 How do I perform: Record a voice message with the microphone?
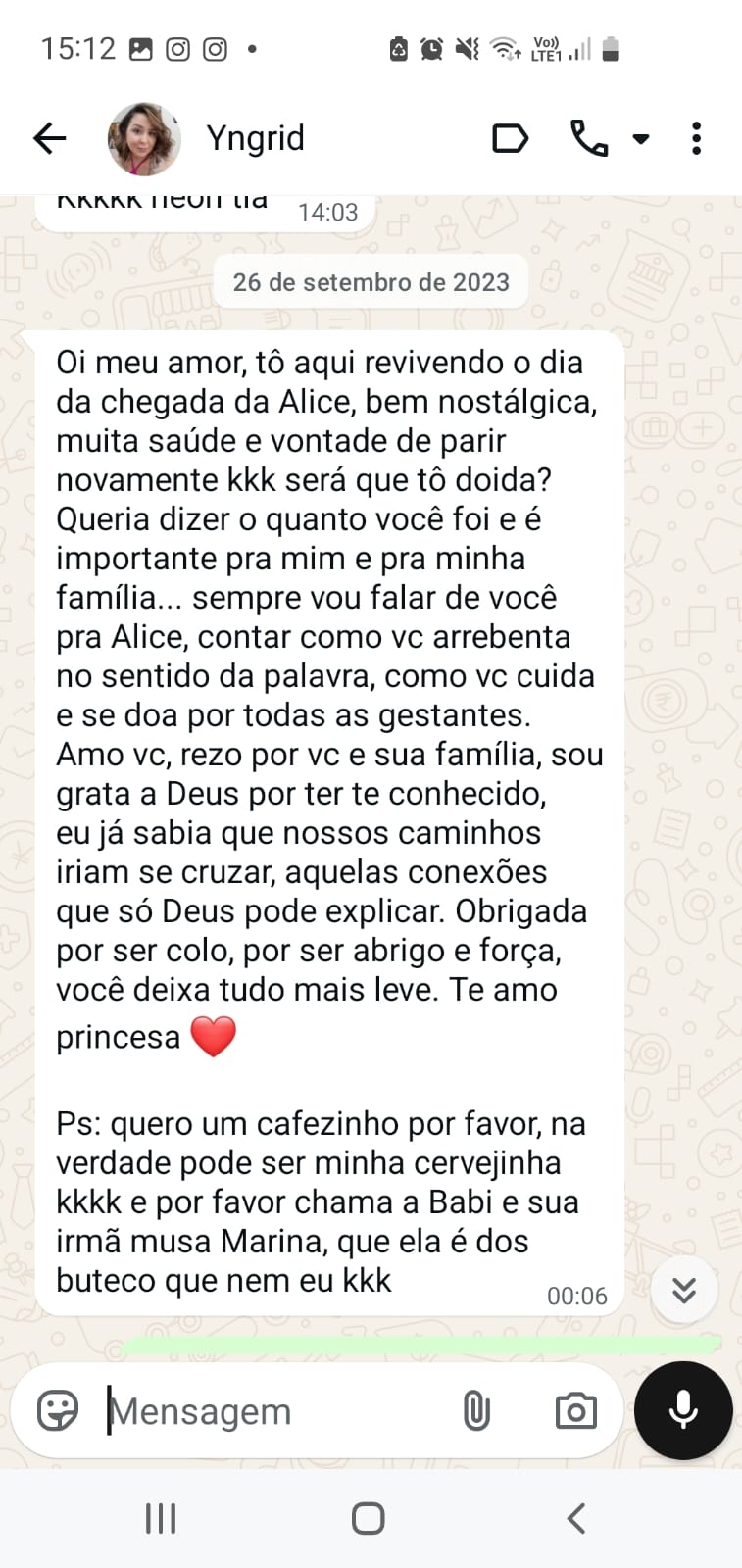pyautogui.click(x=683, y=1410)
